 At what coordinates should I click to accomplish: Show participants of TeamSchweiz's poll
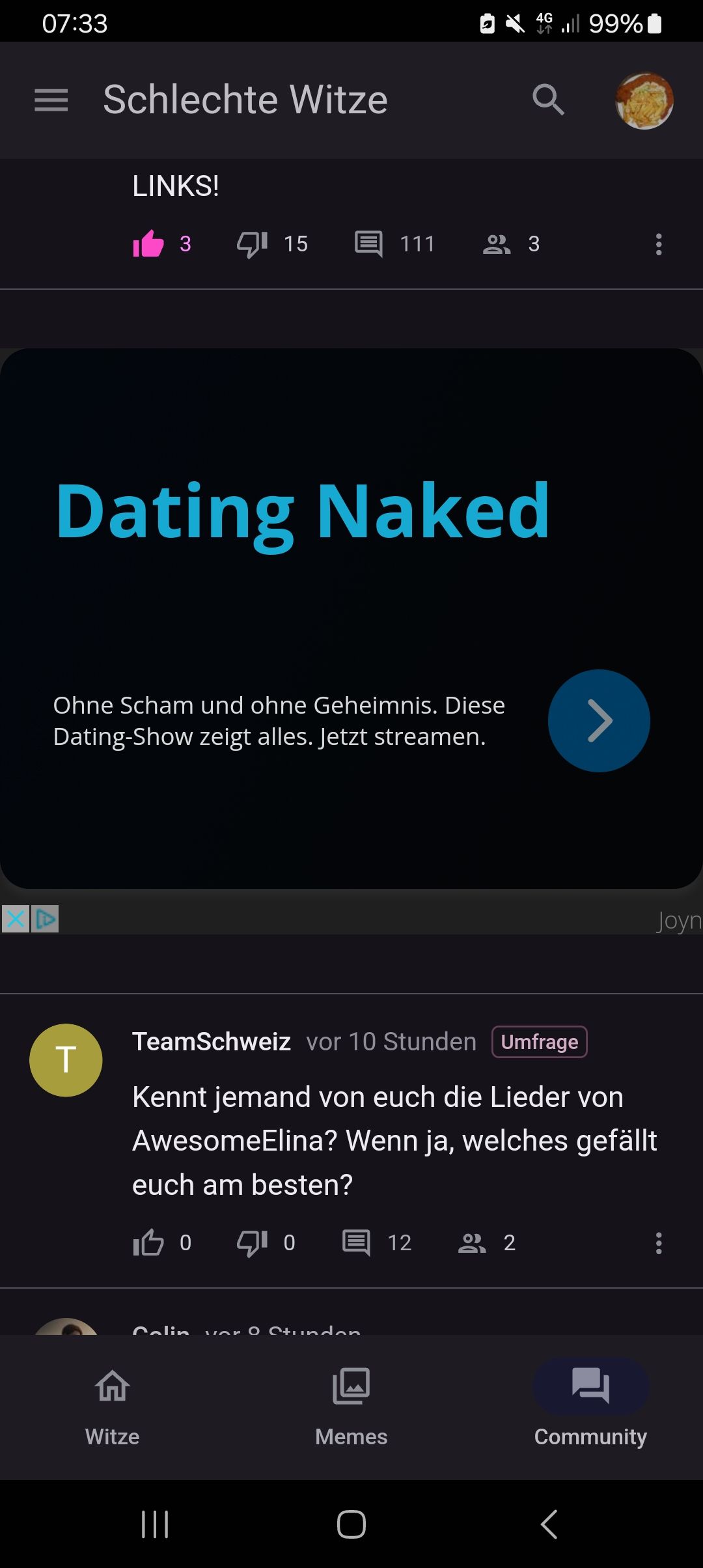click(x=473, y=1243)
